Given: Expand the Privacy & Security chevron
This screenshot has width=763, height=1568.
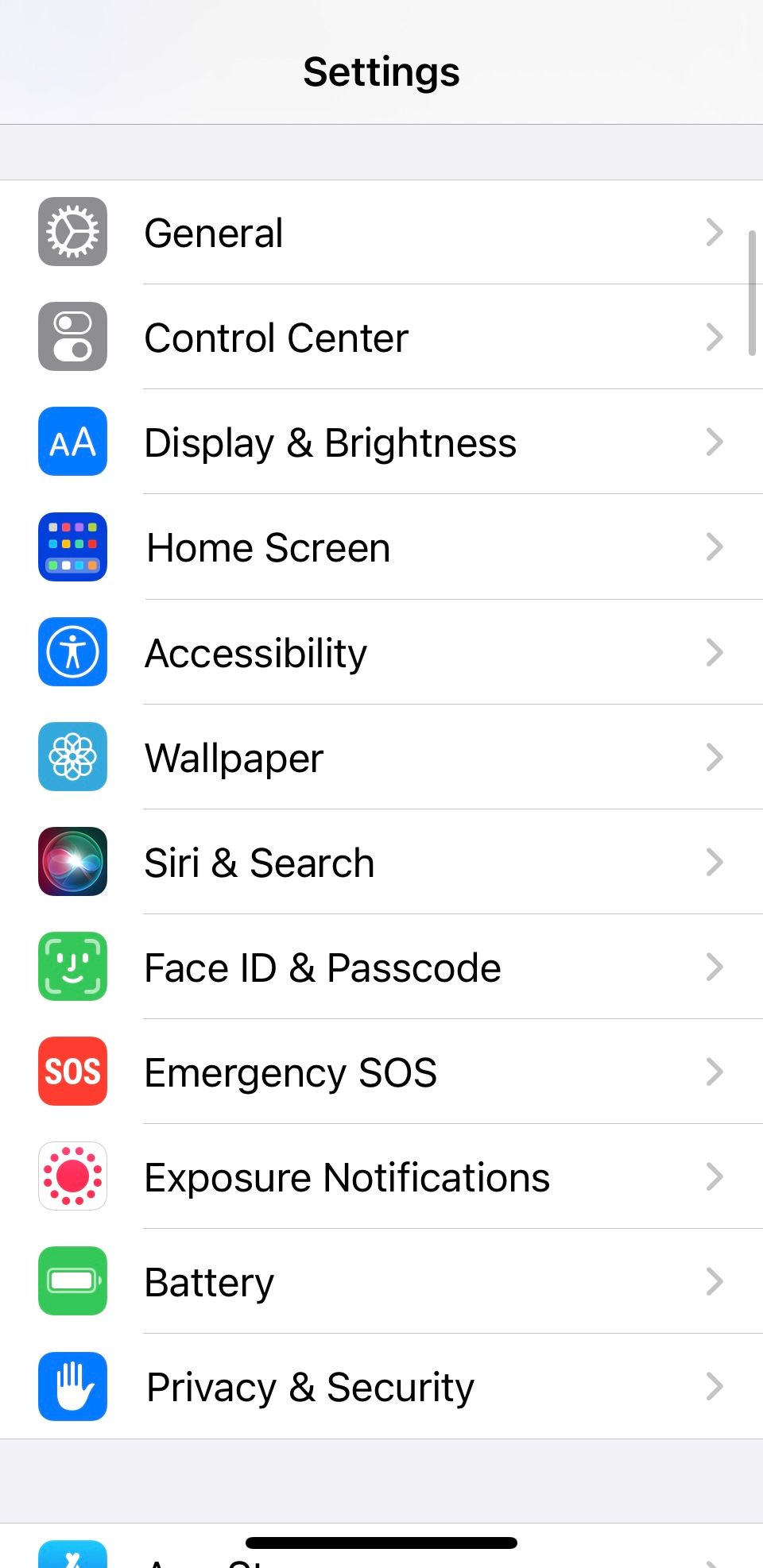Looking at the screenshot, I should (x=715, y=1386).
